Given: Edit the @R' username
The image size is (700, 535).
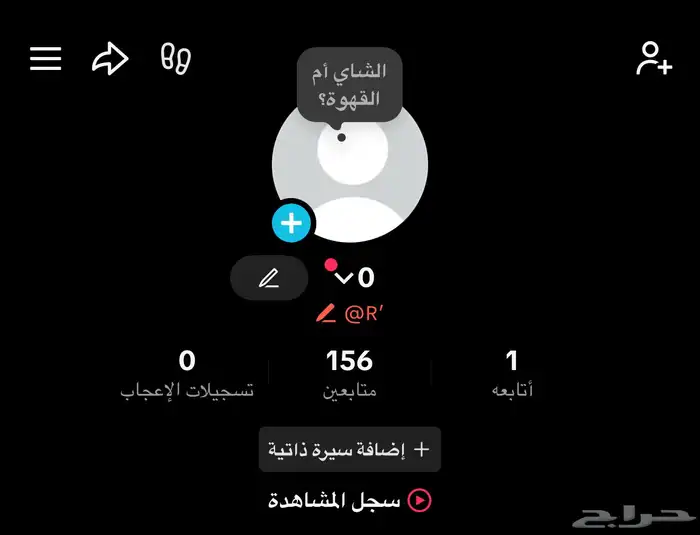Looking at the screenshot, I should click(x=350, y=314).
